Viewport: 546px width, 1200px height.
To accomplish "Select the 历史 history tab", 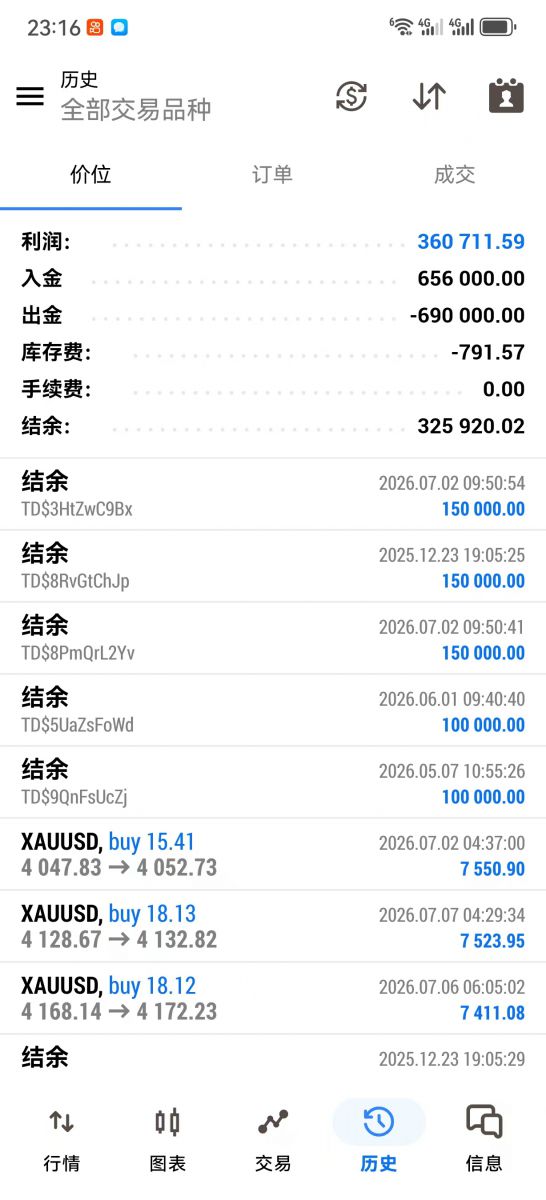I will (x=379, y=1138).
